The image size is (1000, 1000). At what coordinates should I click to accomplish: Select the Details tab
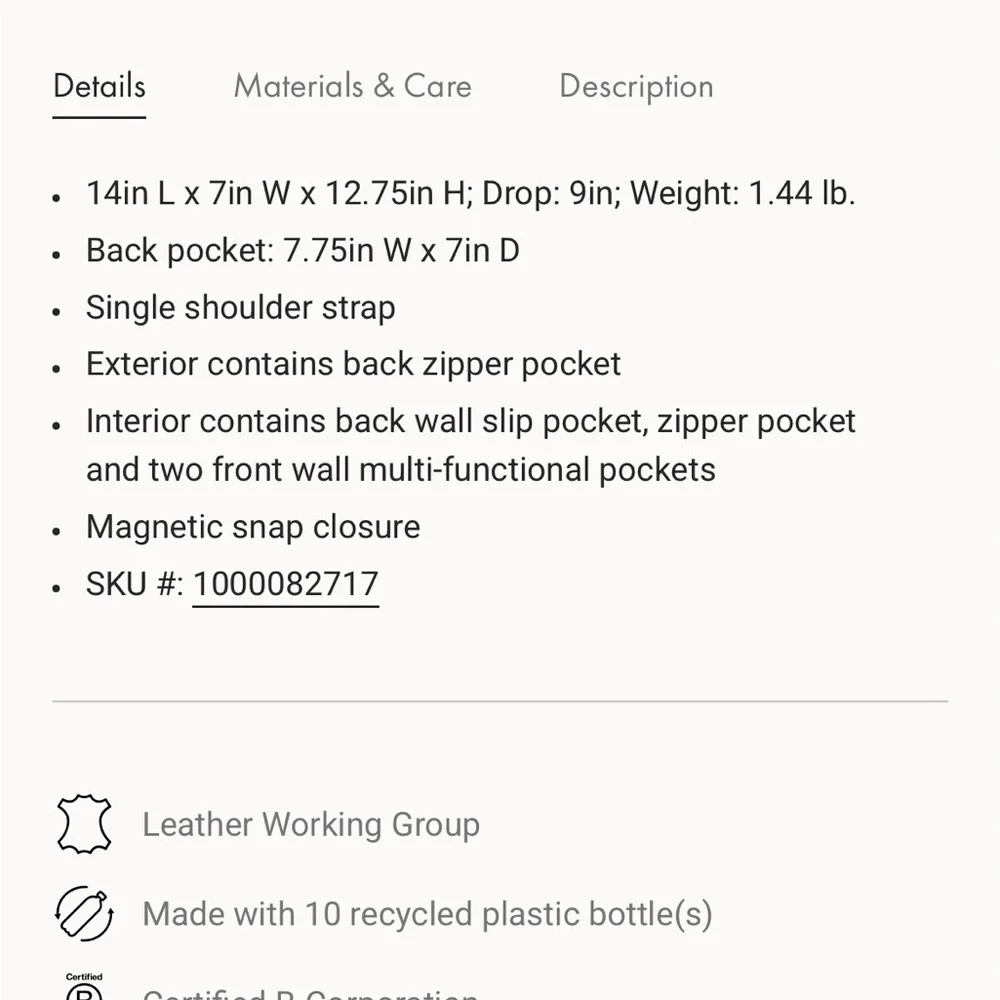(x=99, y=86)
